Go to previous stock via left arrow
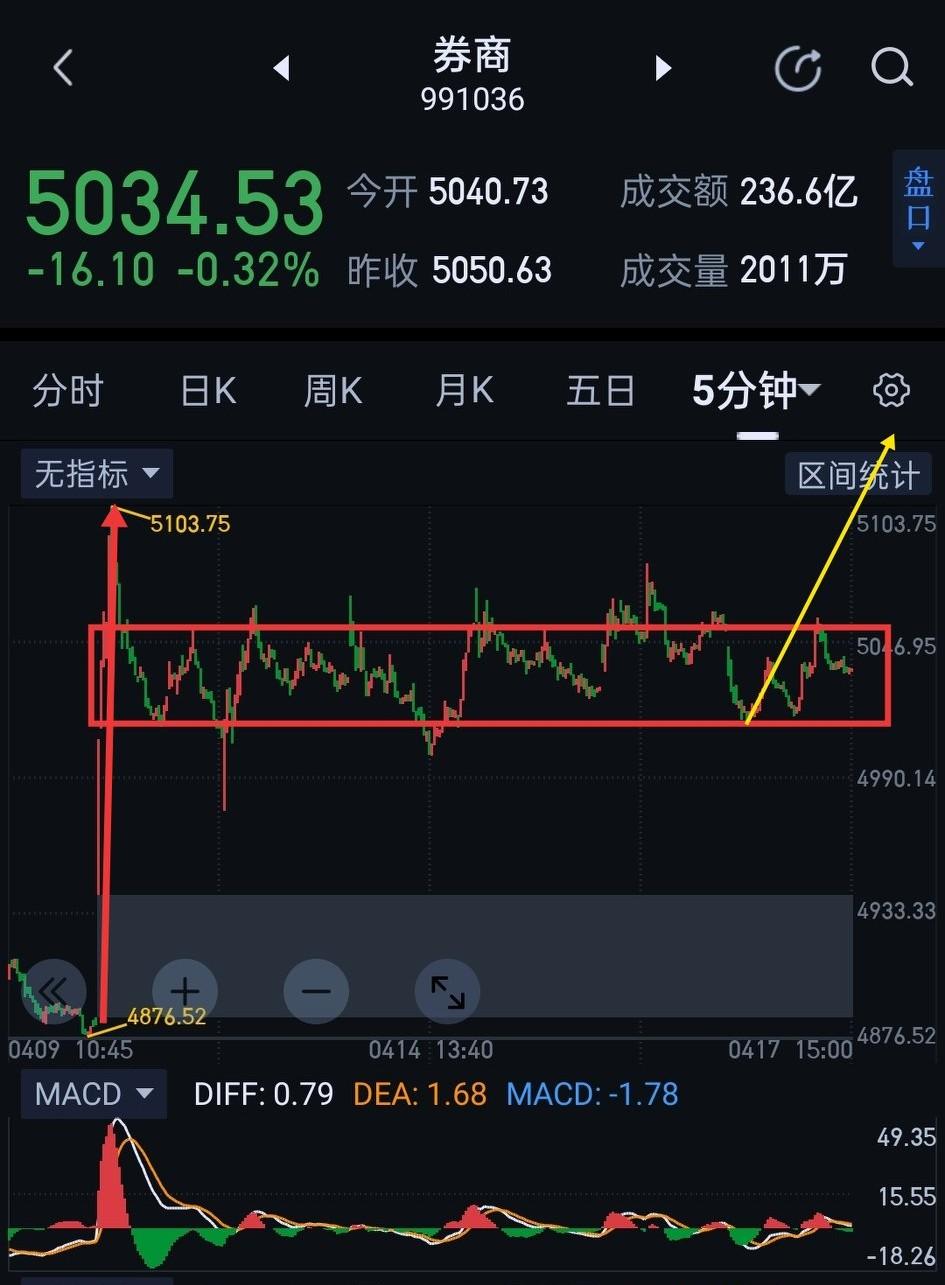This screenshot has height=1285, width=945. pos(281,68)
